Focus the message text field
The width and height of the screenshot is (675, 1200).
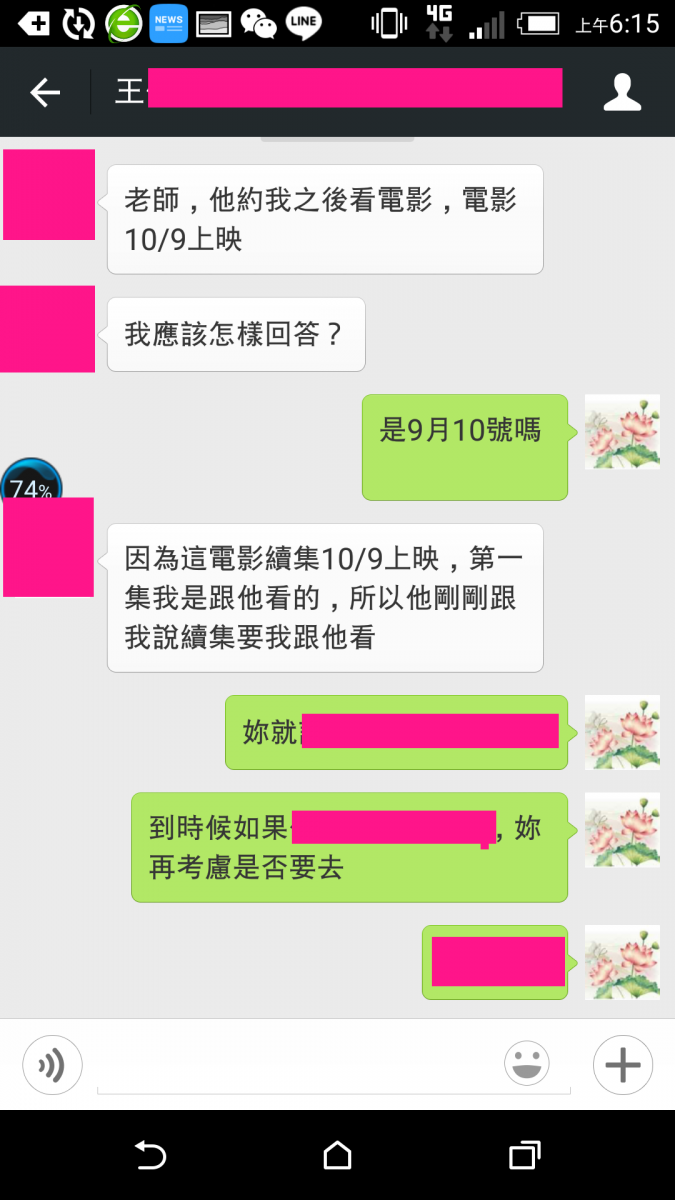(290, 1065)
